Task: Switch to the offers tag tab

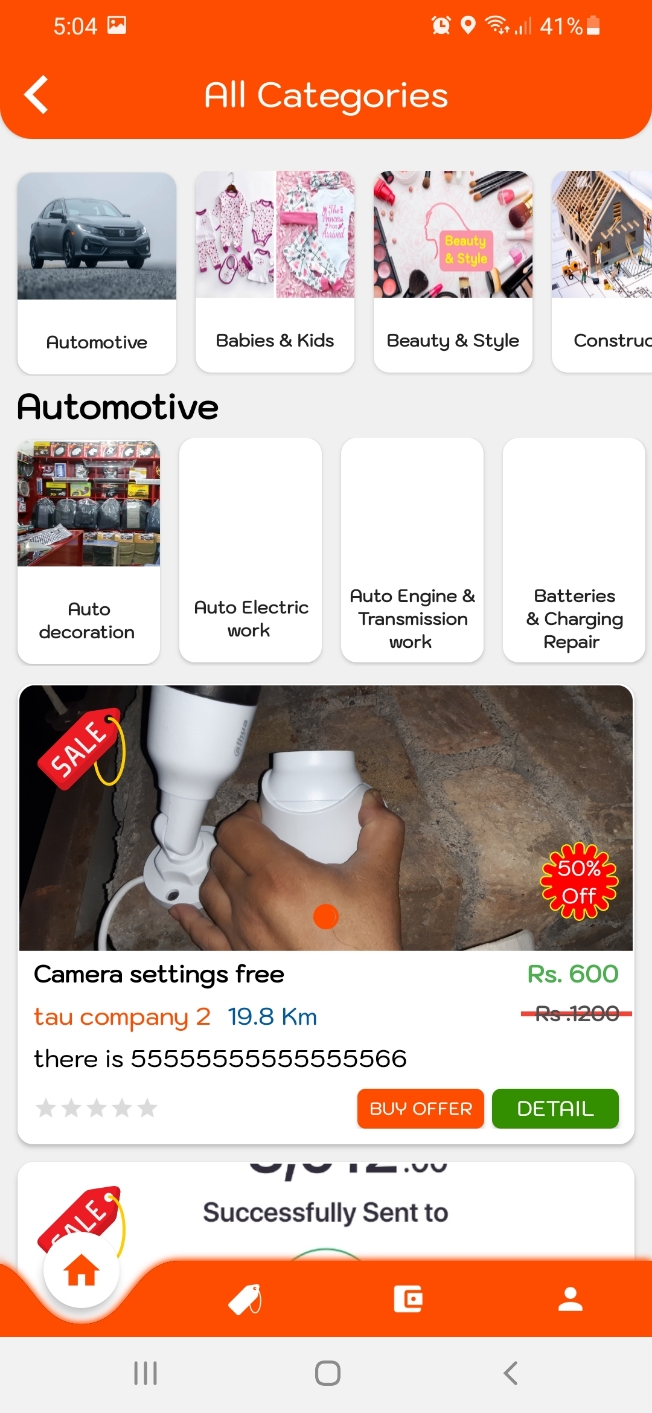Action: click(244, 1299)
